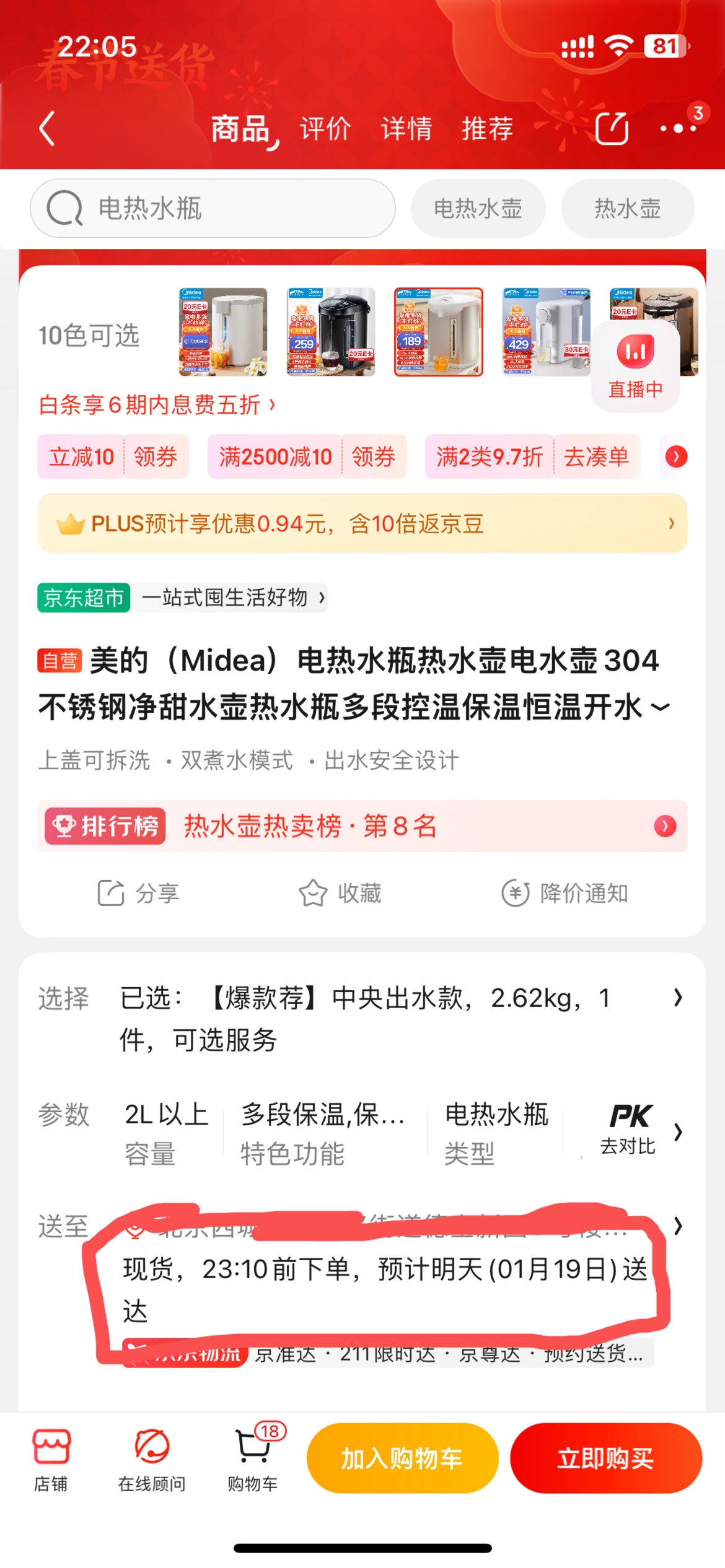Open PK 去对比 comparison

(628, 1130)
